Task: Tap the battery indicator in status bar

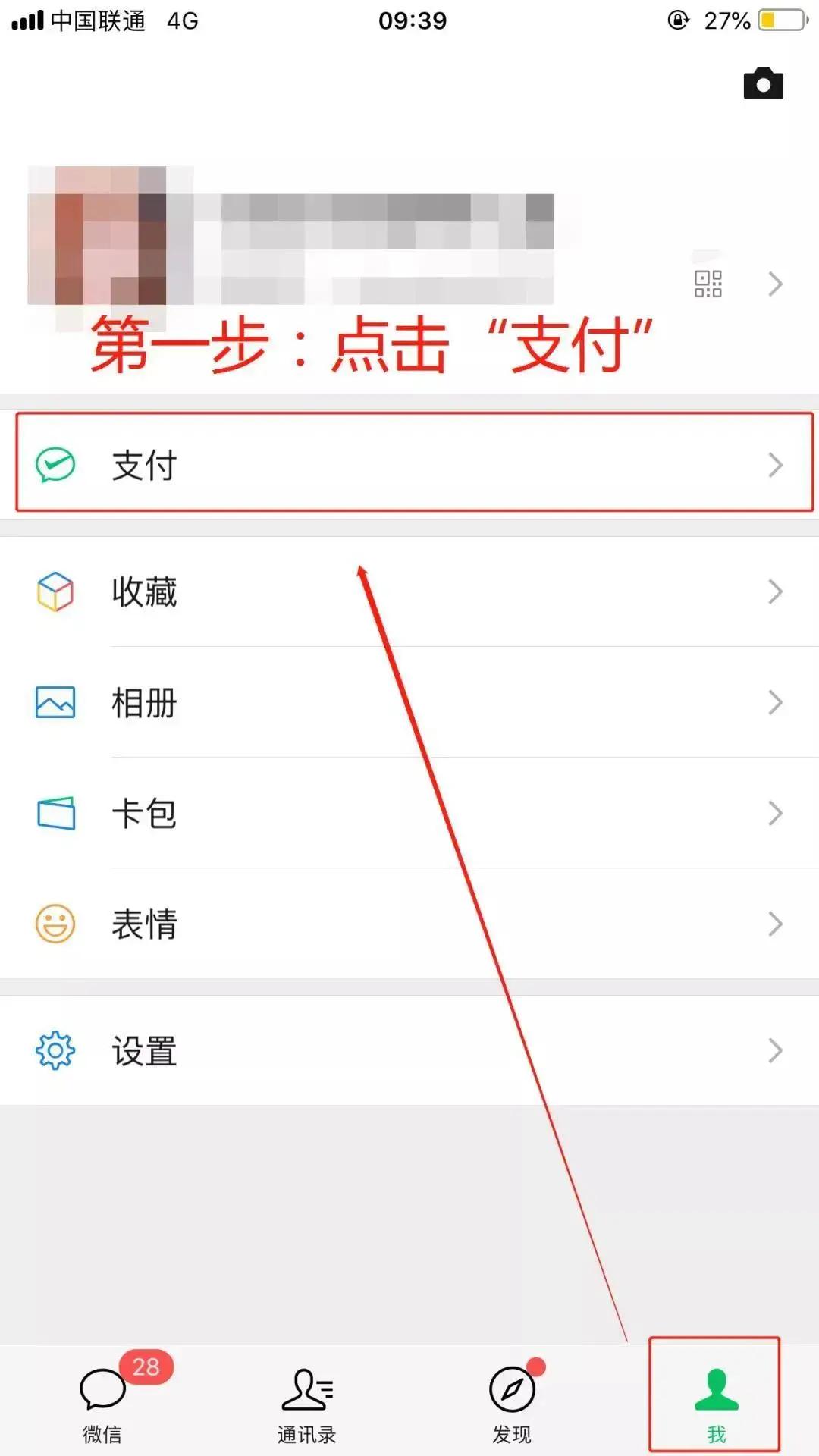Action: pos(780,20)
